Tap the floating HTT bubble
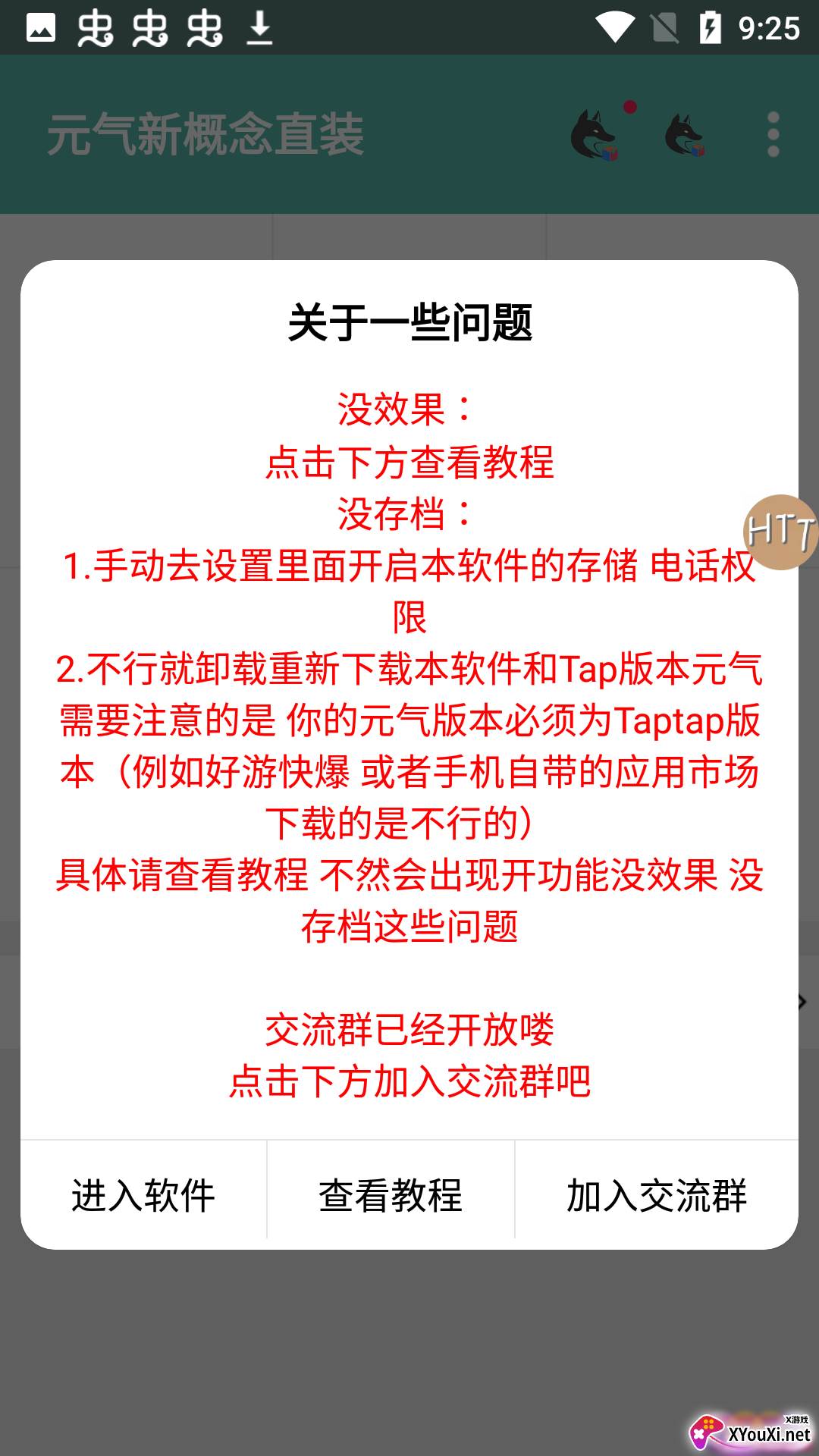This screenshot has height=1456, width=819. (x=781, y=532)
